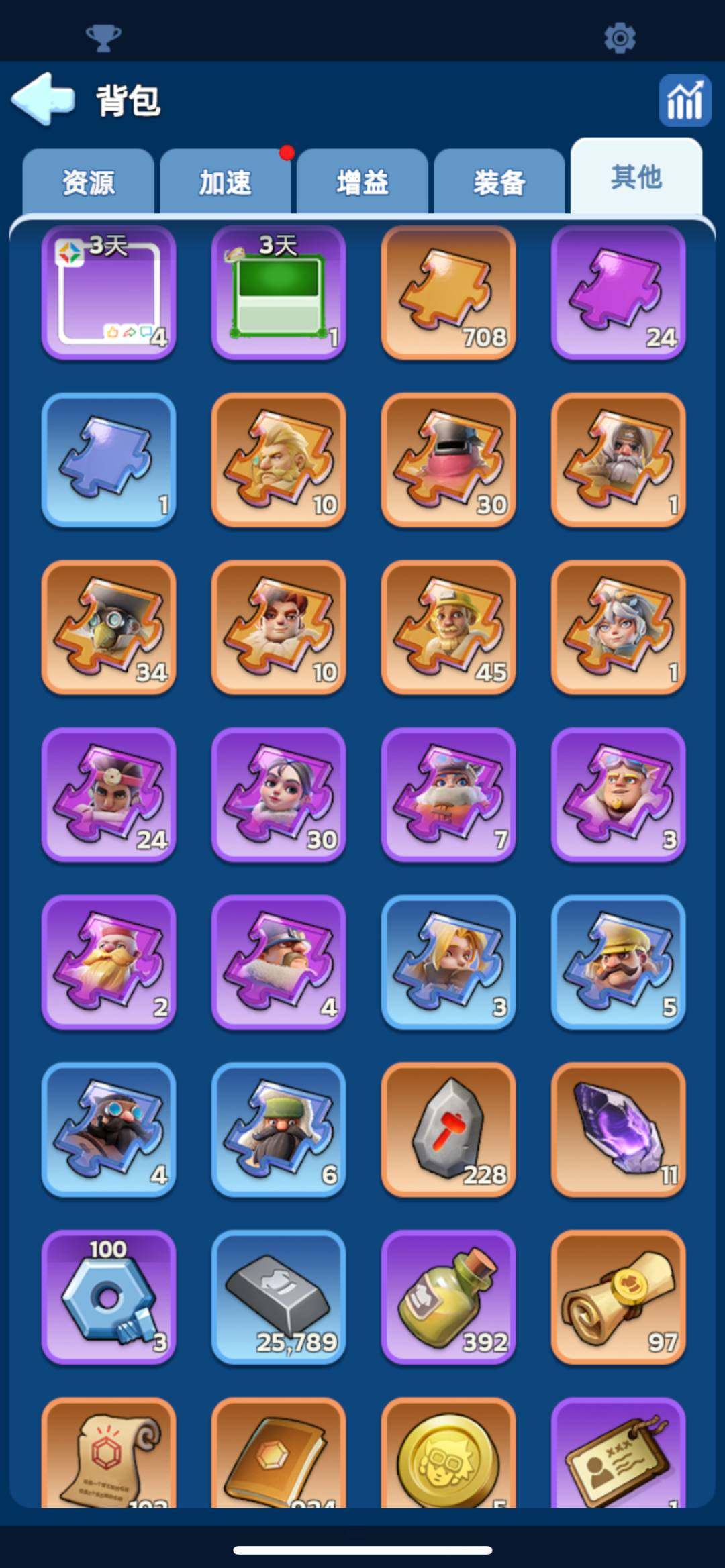Screen dimensions: 725x1568
Task: Open the plain purple puzzle piece with 24
Action: pyautogui.click(x=618, y=293)
